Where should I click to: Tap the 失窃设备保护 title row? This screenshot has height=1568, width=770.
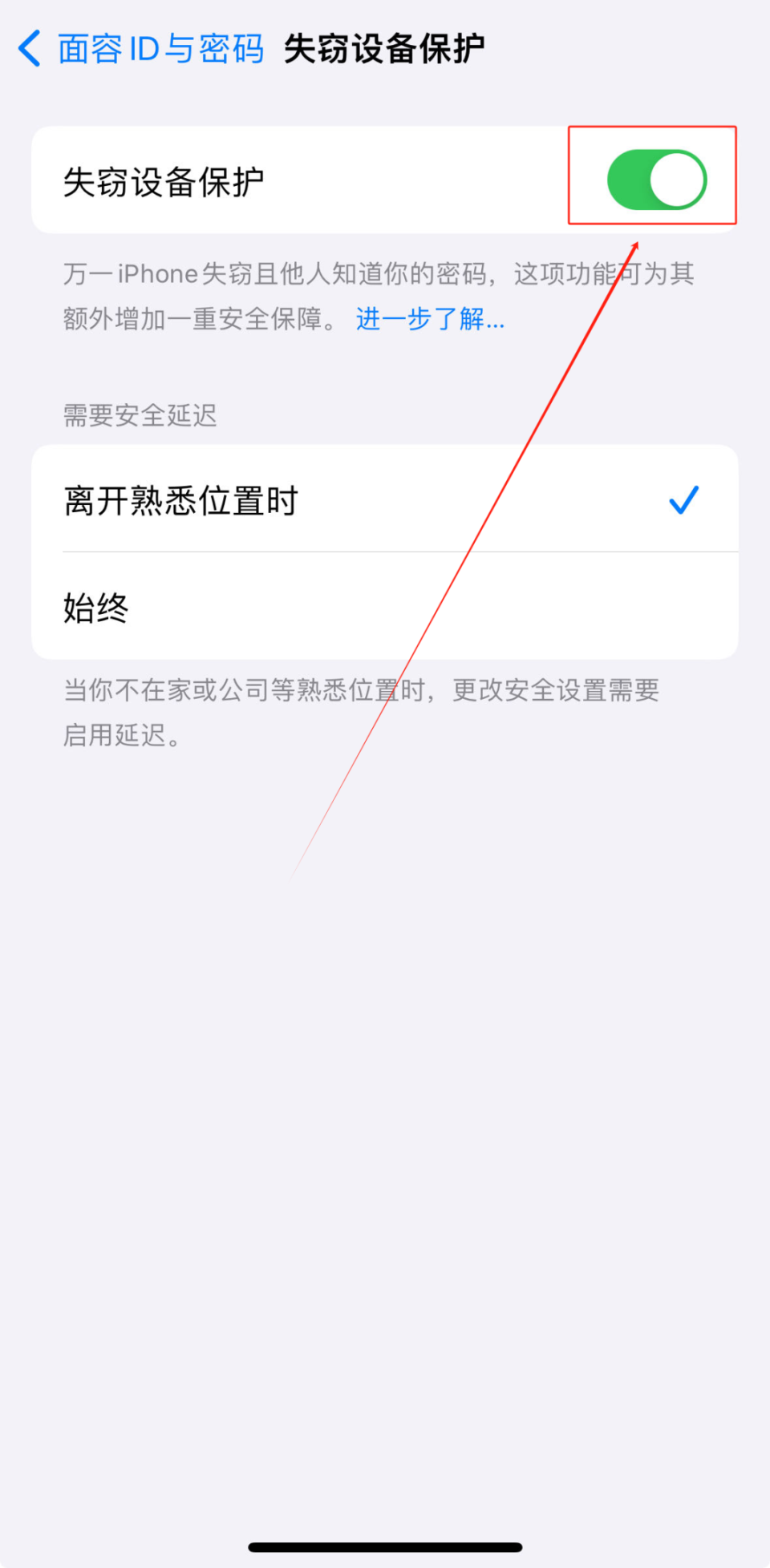click(x=164, y=181)
